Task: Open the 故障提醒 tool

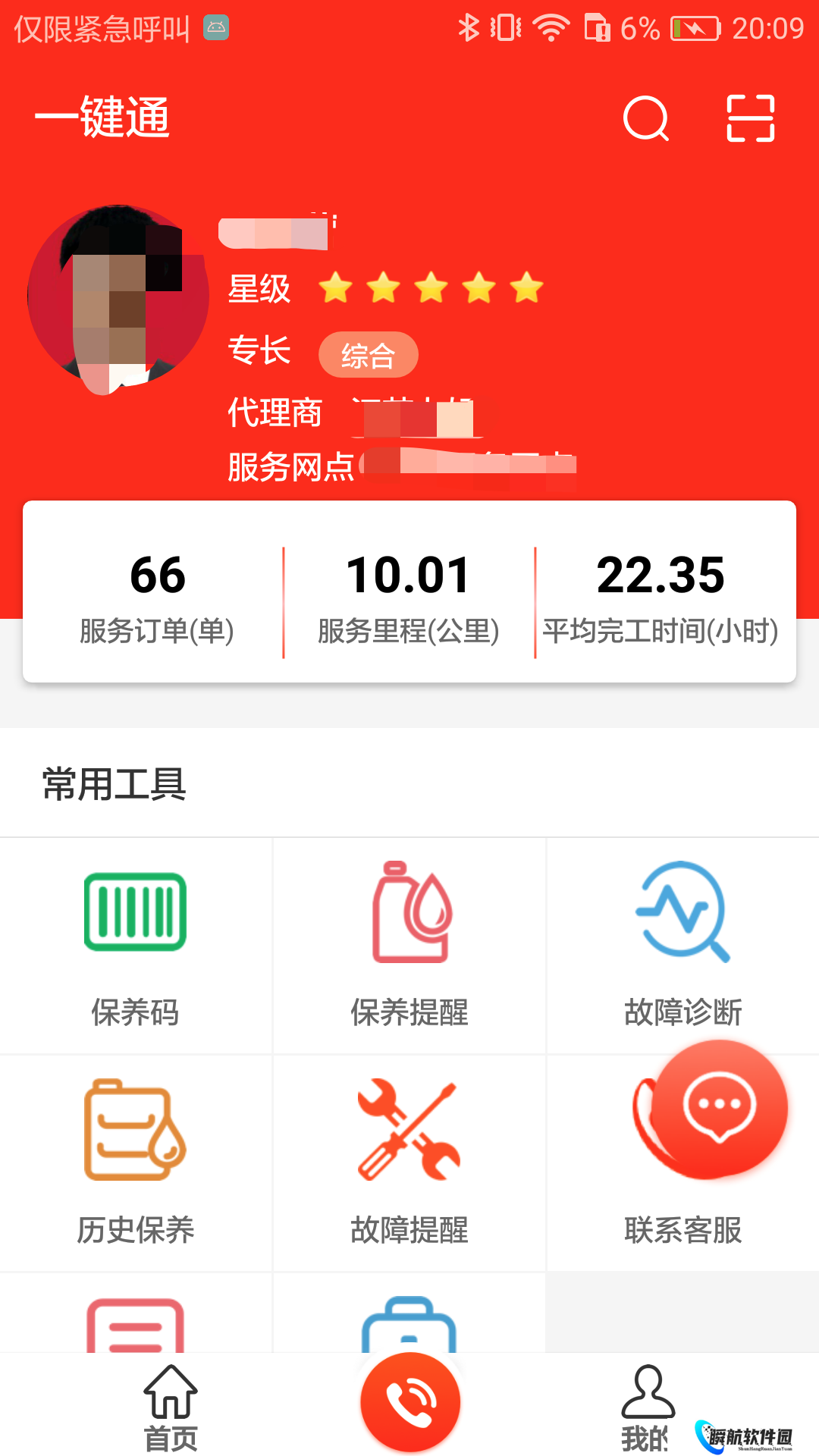Action: (409, 1162)
